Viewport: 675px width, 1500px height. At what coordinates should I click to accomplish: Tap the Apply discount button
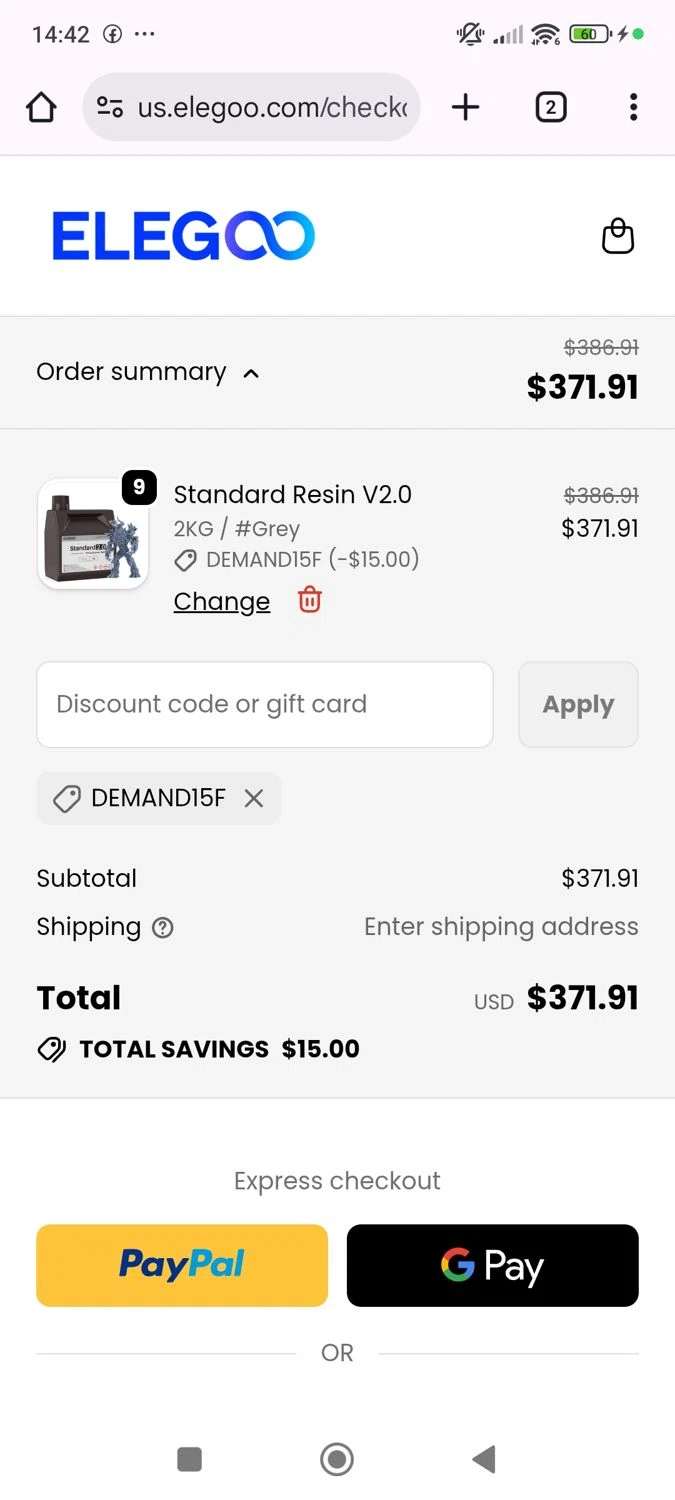pos(578,704)
